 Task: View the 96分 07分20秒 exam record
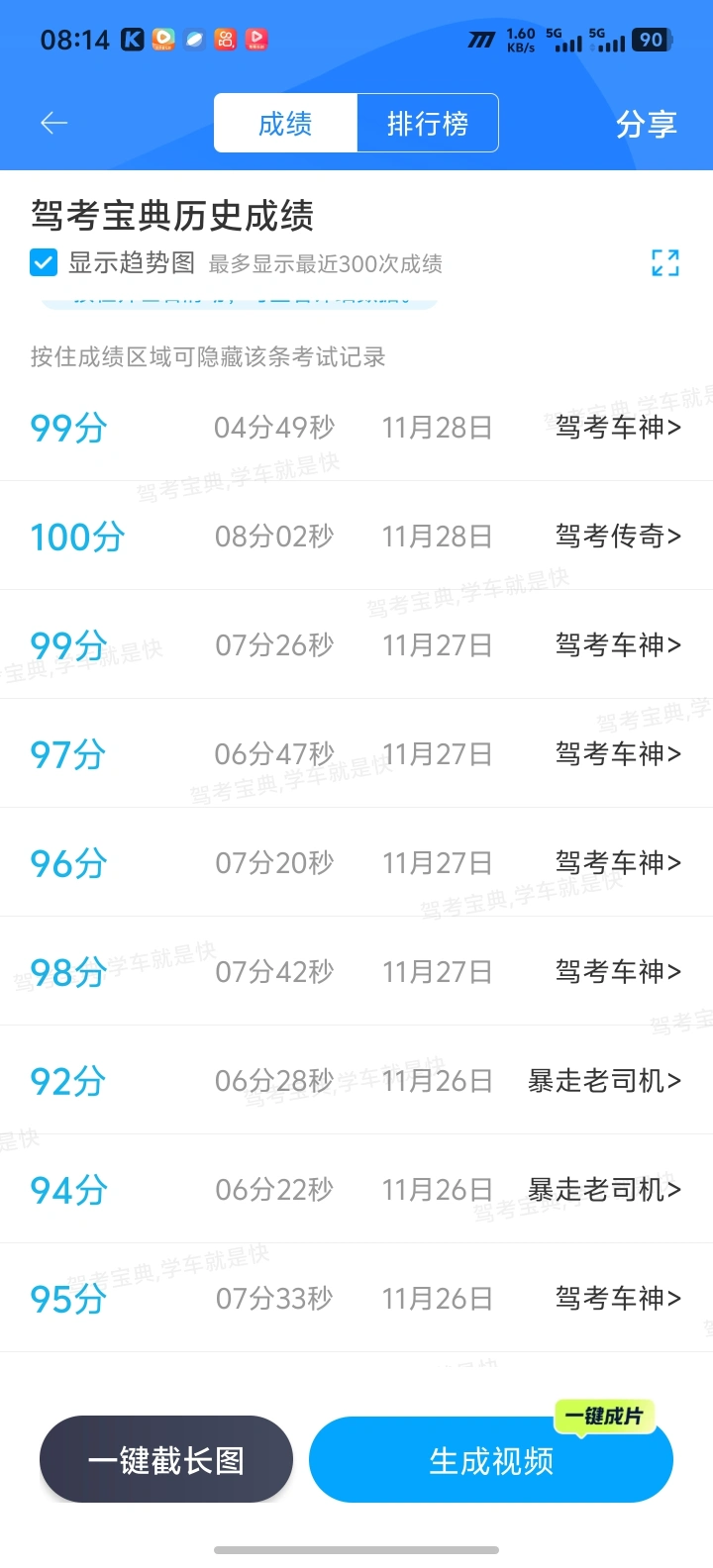pos(356,863)
